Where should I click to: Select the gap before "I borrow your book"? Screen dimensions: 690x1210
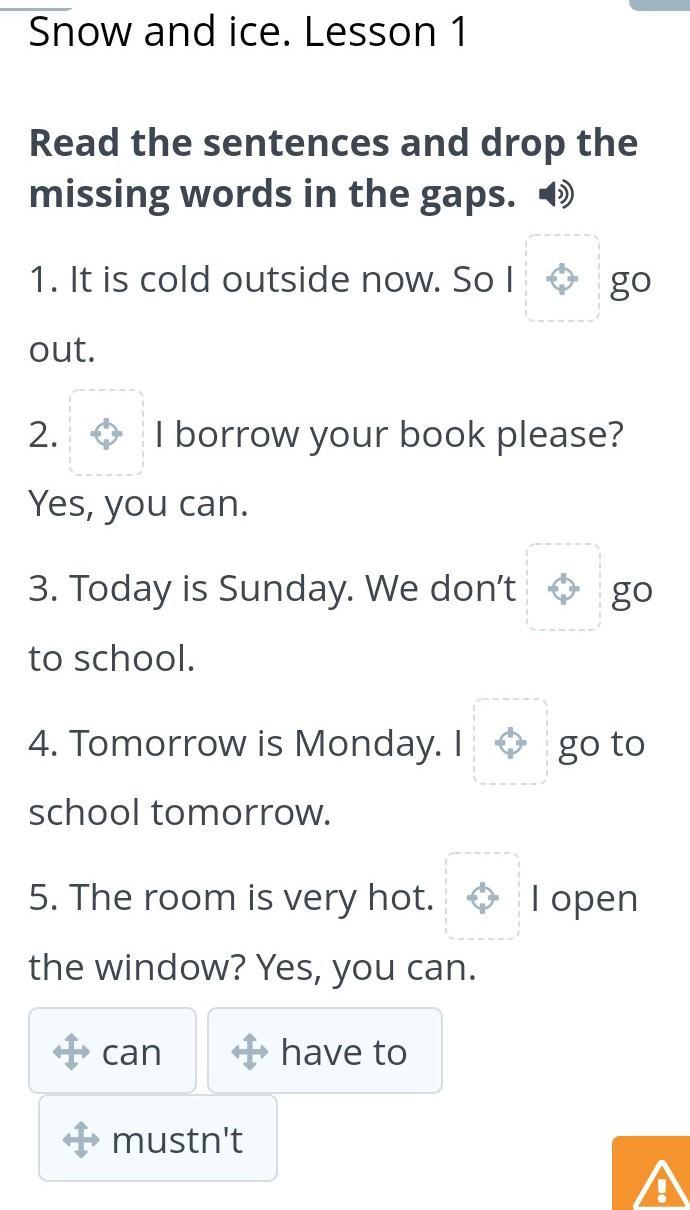tap(106, 433)
